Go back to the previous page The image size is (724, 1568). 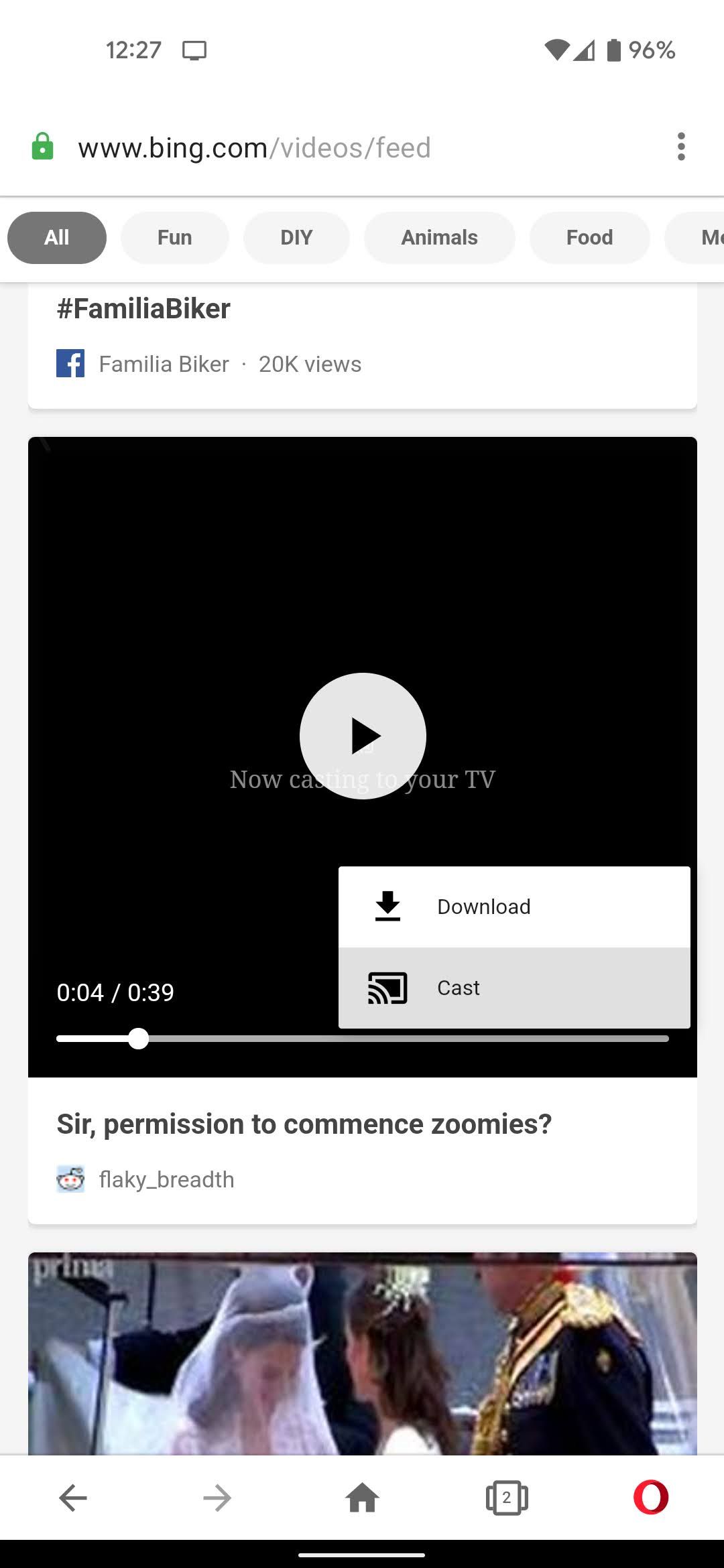73,1498
